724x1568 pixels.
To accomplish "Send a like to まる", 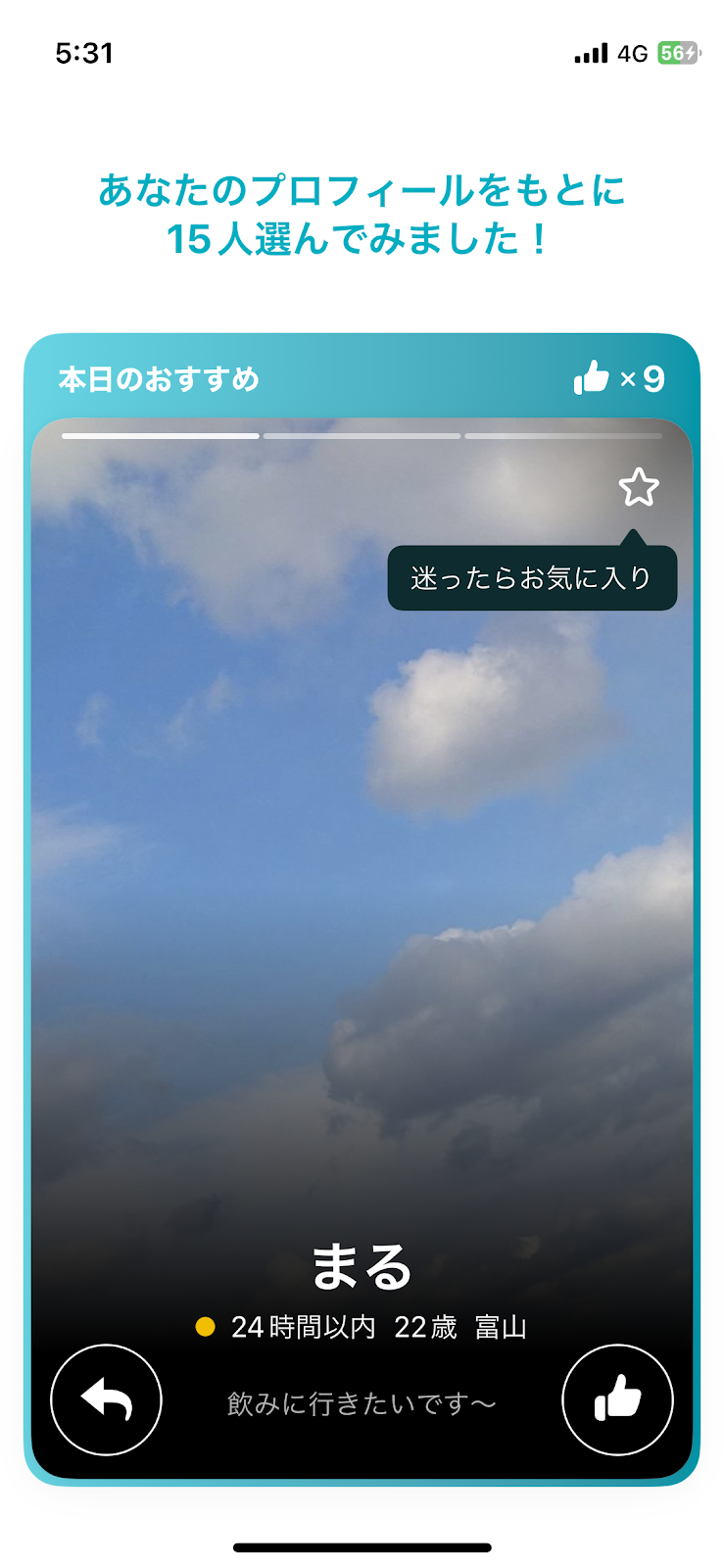I will point(617,1399).
